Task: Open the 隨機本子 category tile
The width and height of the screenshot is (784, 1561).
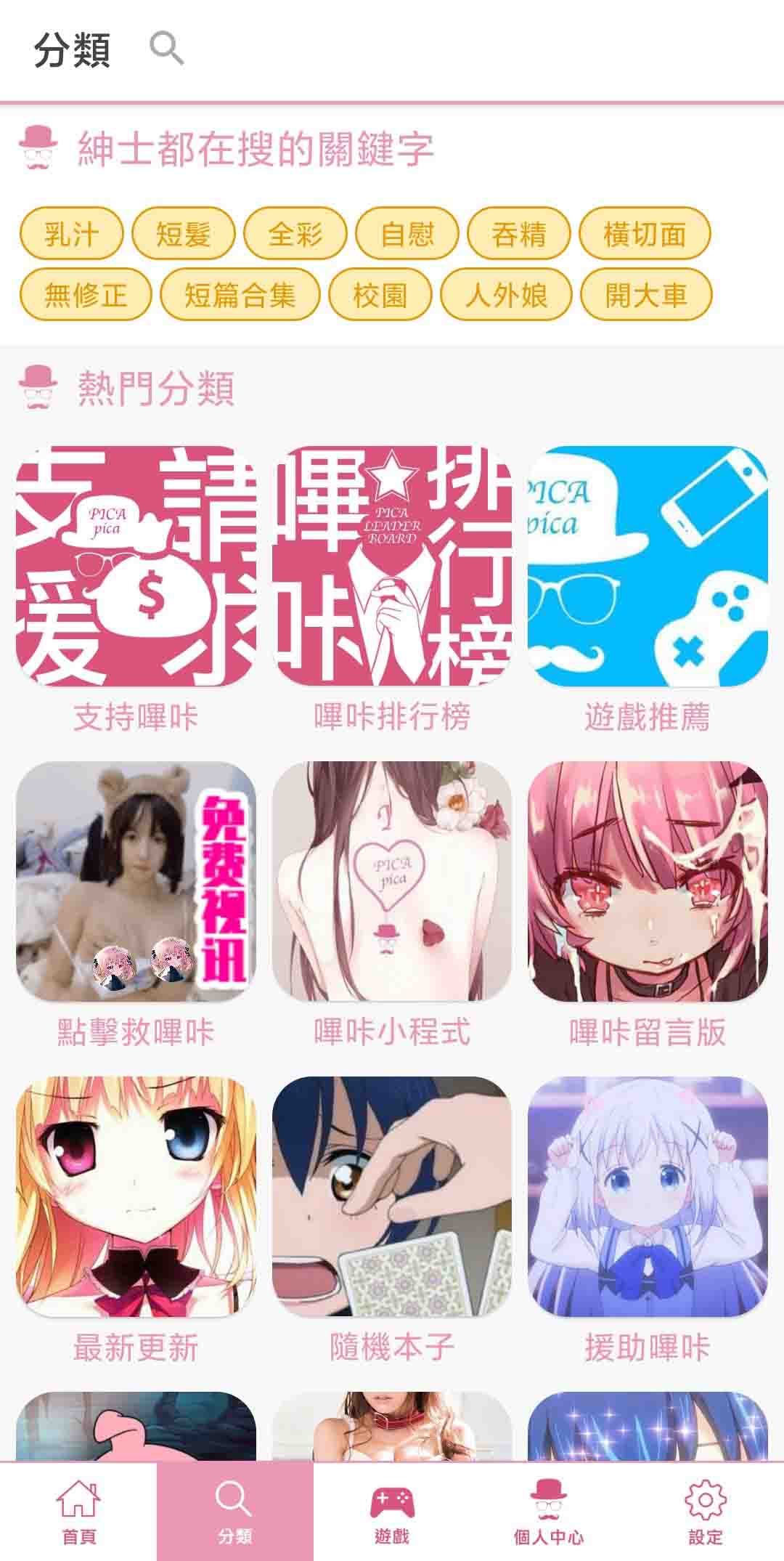Action: 392,1197
